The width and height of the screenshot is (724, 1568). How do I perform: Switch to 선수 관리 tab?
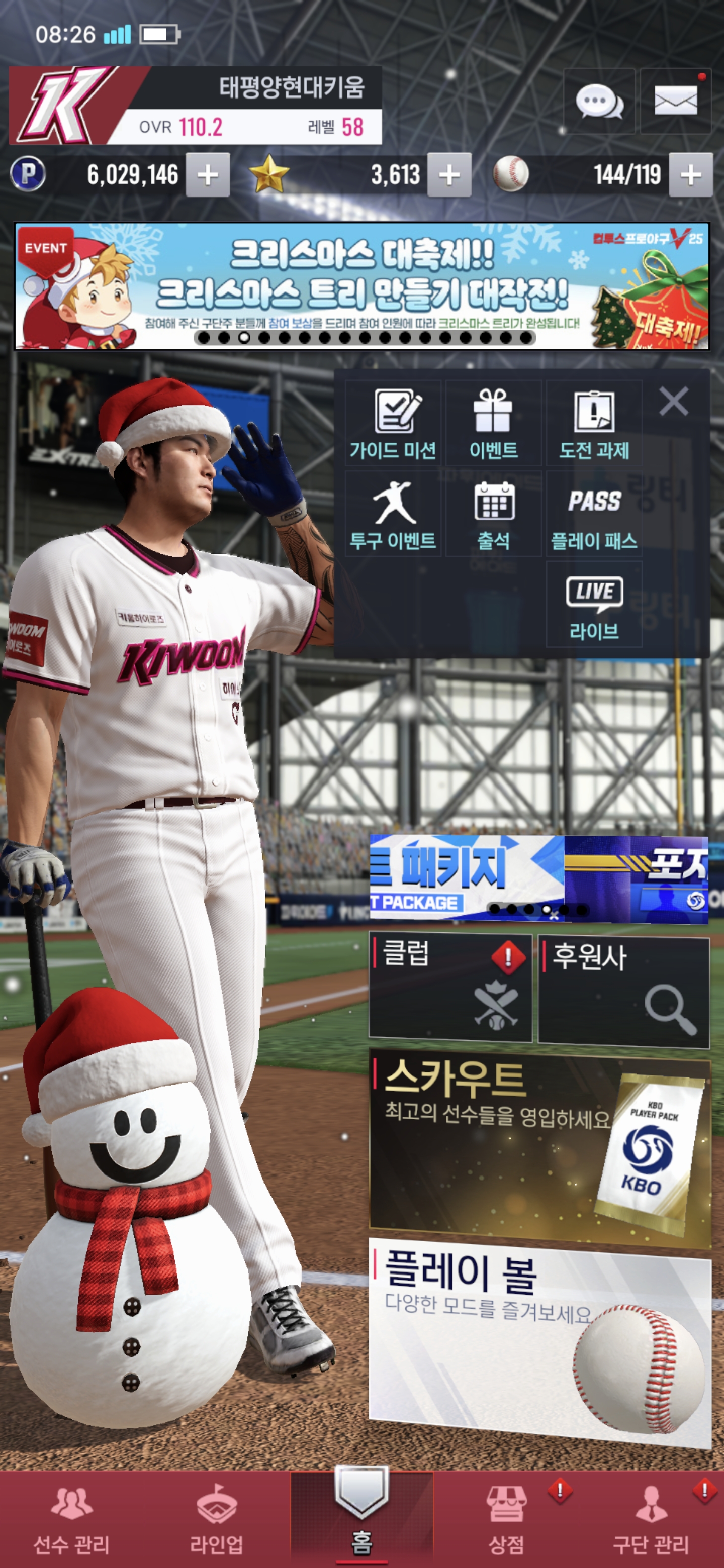72,1519
